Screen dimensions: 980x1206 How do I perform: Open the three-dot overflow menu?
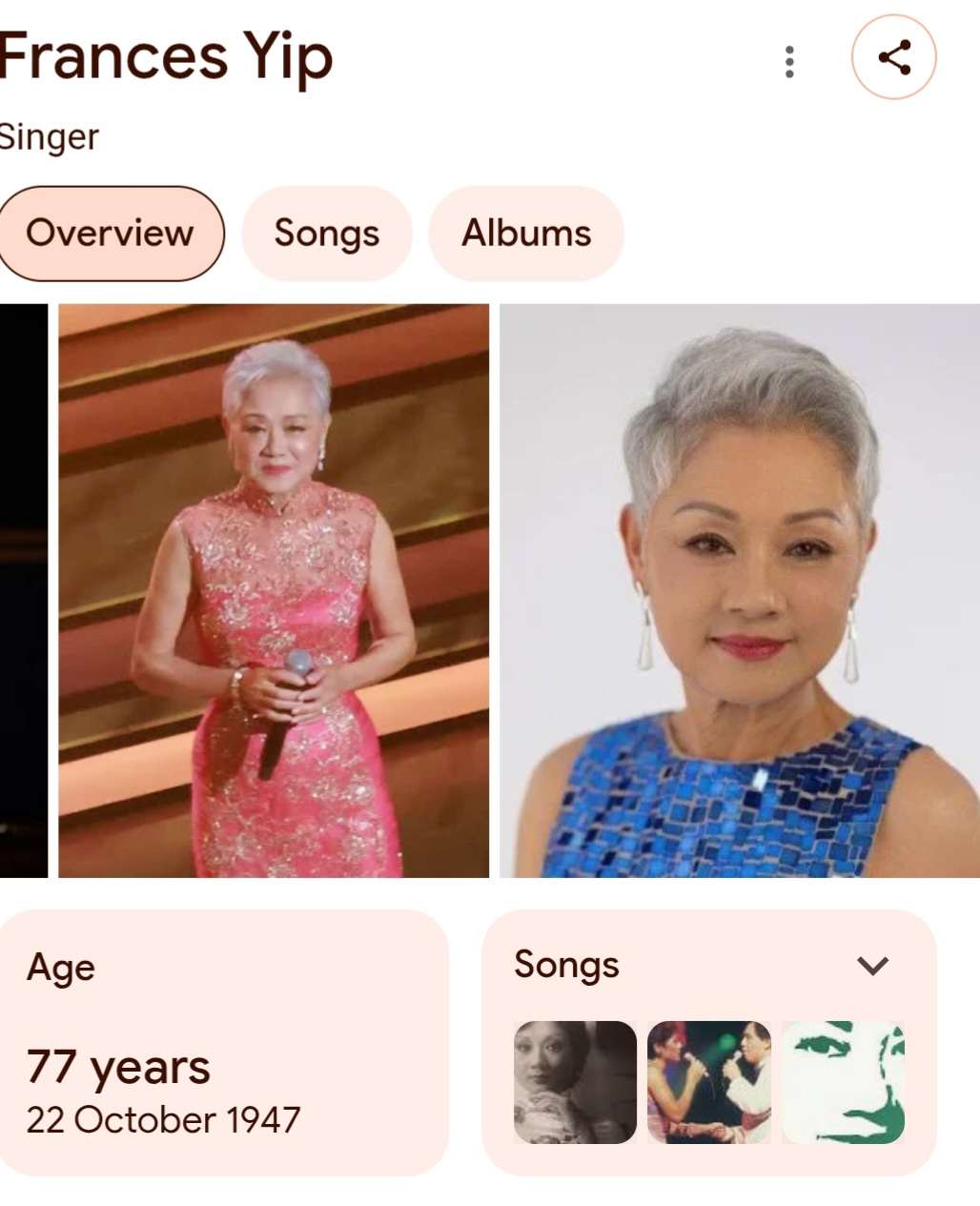(788, 61)
